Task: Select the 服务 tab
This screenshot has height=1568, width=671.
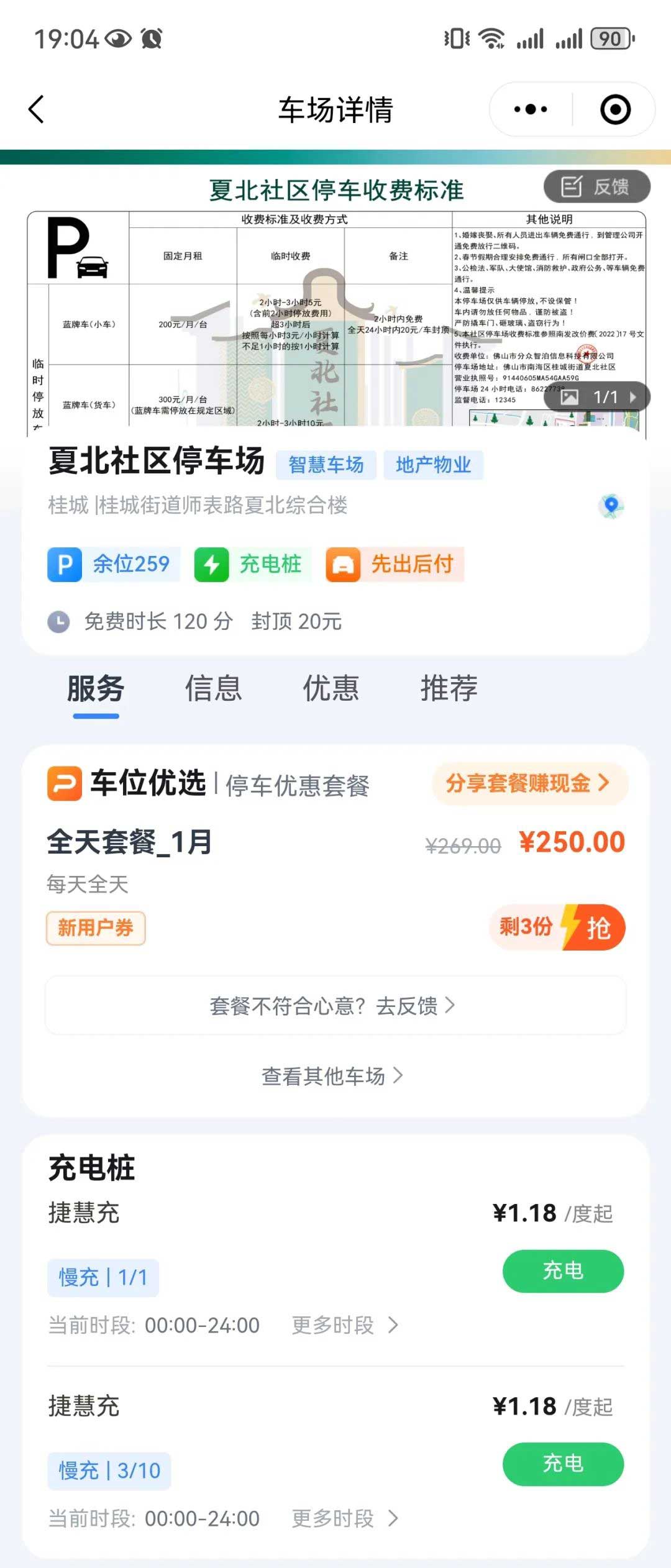Action: click(96, 689)
